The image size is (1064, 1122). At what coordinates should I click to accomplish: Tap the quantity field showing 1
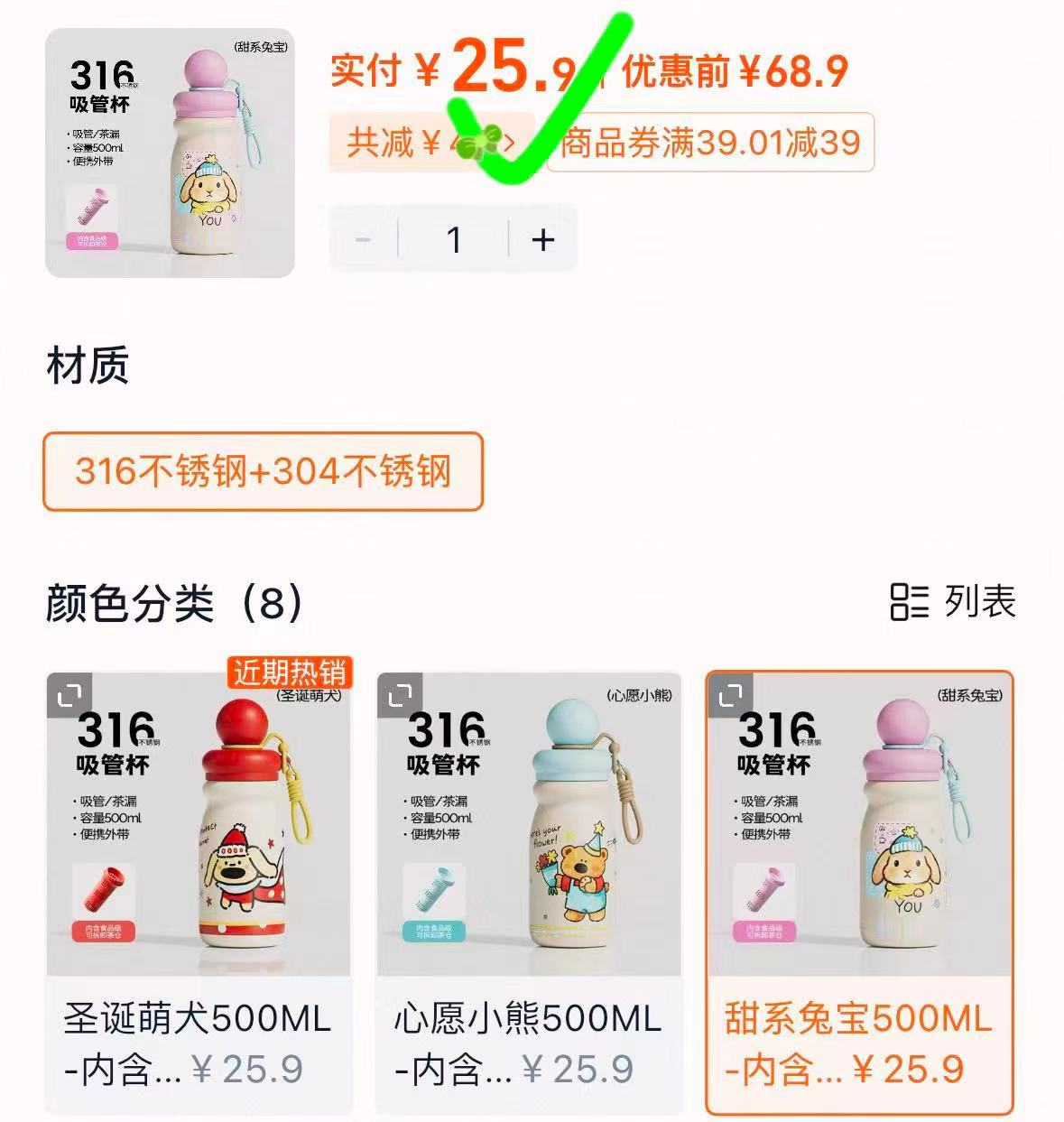[454, 238]
